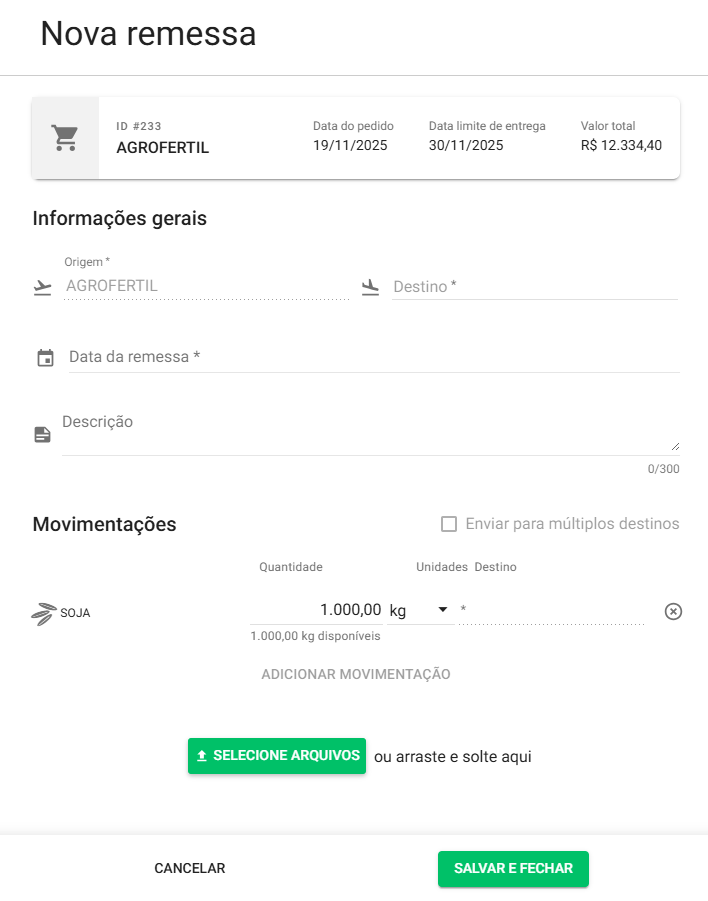Screen dimensions: 708x901
Task: Tap Salvar e fechar
Action: coord(513,869)
